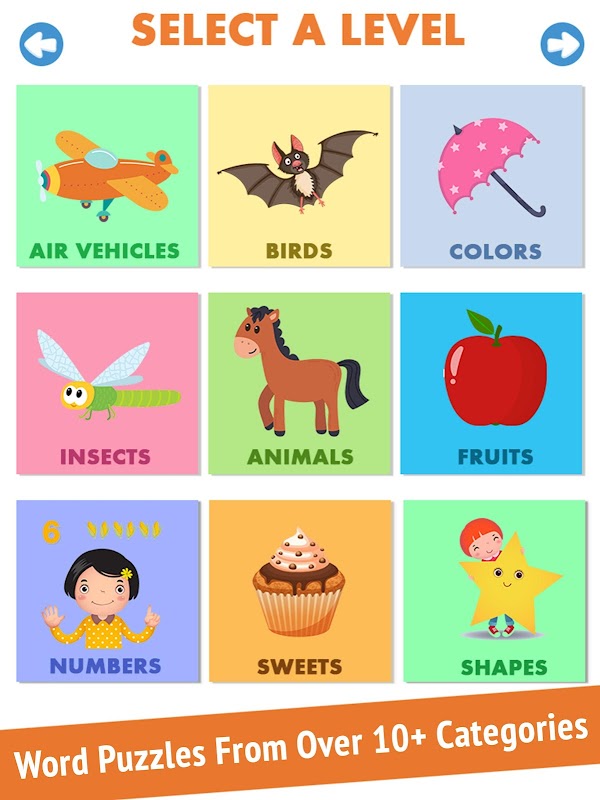Open the Air Vehicles level
Viewport: 600px width, 800px height.
[108, 176]
